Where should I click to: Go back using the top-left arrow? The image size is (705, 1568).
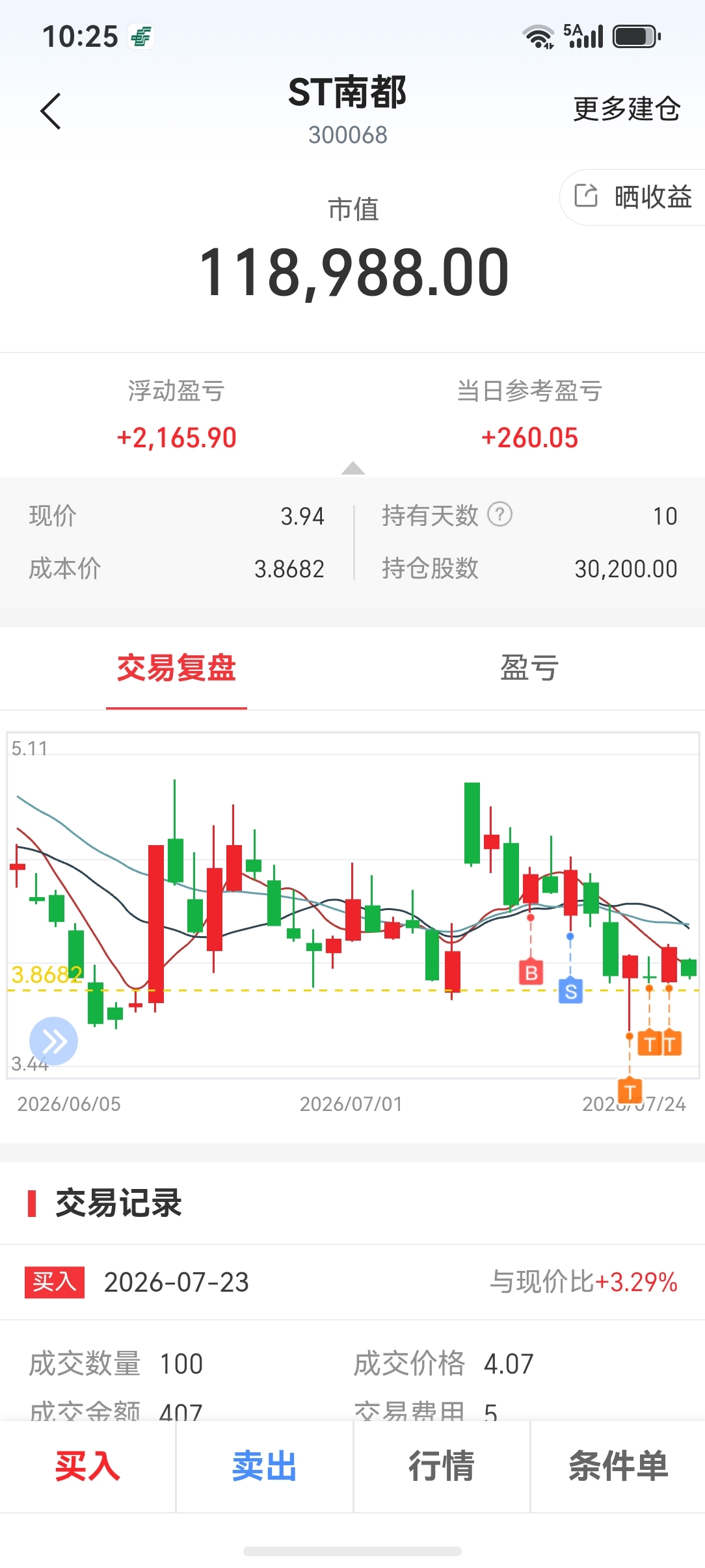coord(51,111)
